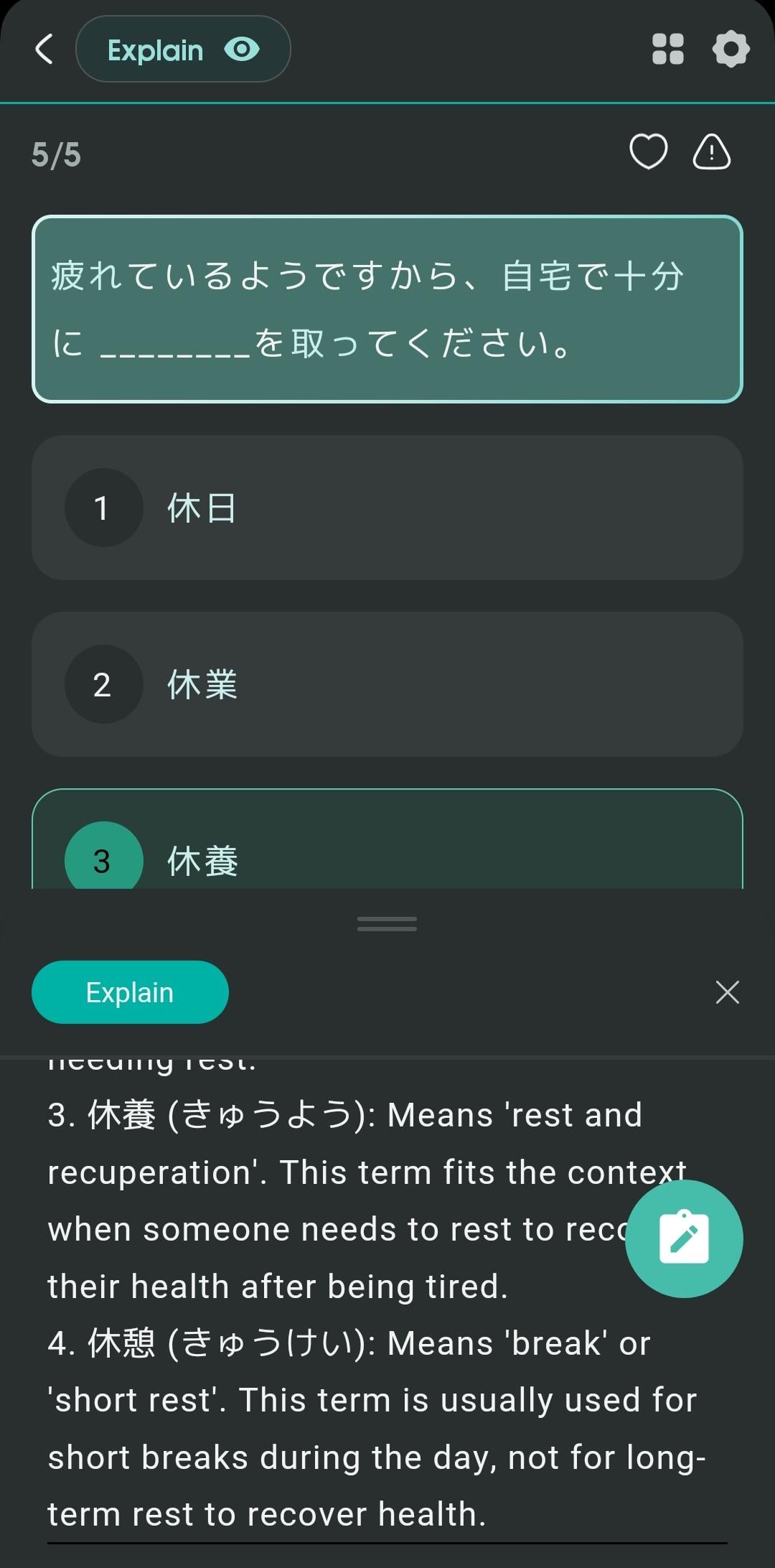775x1568 pixels.
Task: Report this question via the warning icon
Action: (x=711, y=151)
